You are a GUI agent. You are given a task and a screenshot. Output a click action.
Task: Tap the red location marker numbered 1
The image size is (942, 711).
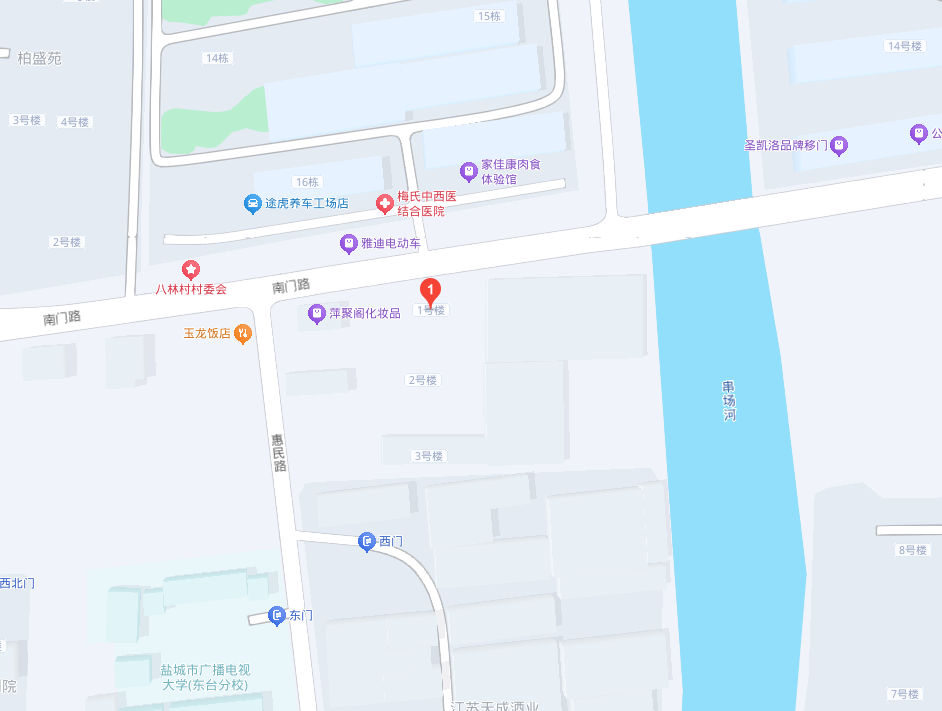pos(430,291)
